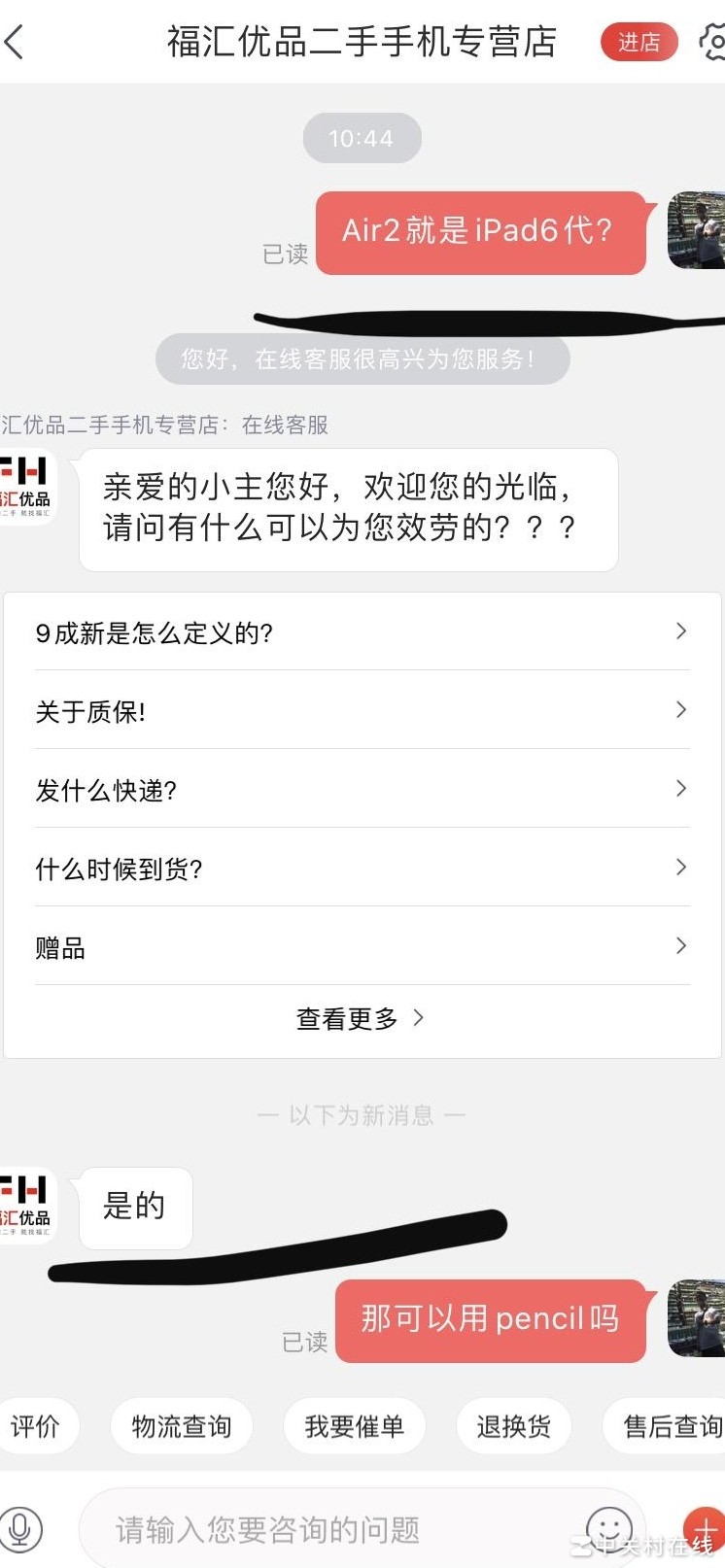Open the FH 福汇优品 shop logo avatar
This screenshot has height=1568, width=725.
pyautogui.click(x=29, y=488)
